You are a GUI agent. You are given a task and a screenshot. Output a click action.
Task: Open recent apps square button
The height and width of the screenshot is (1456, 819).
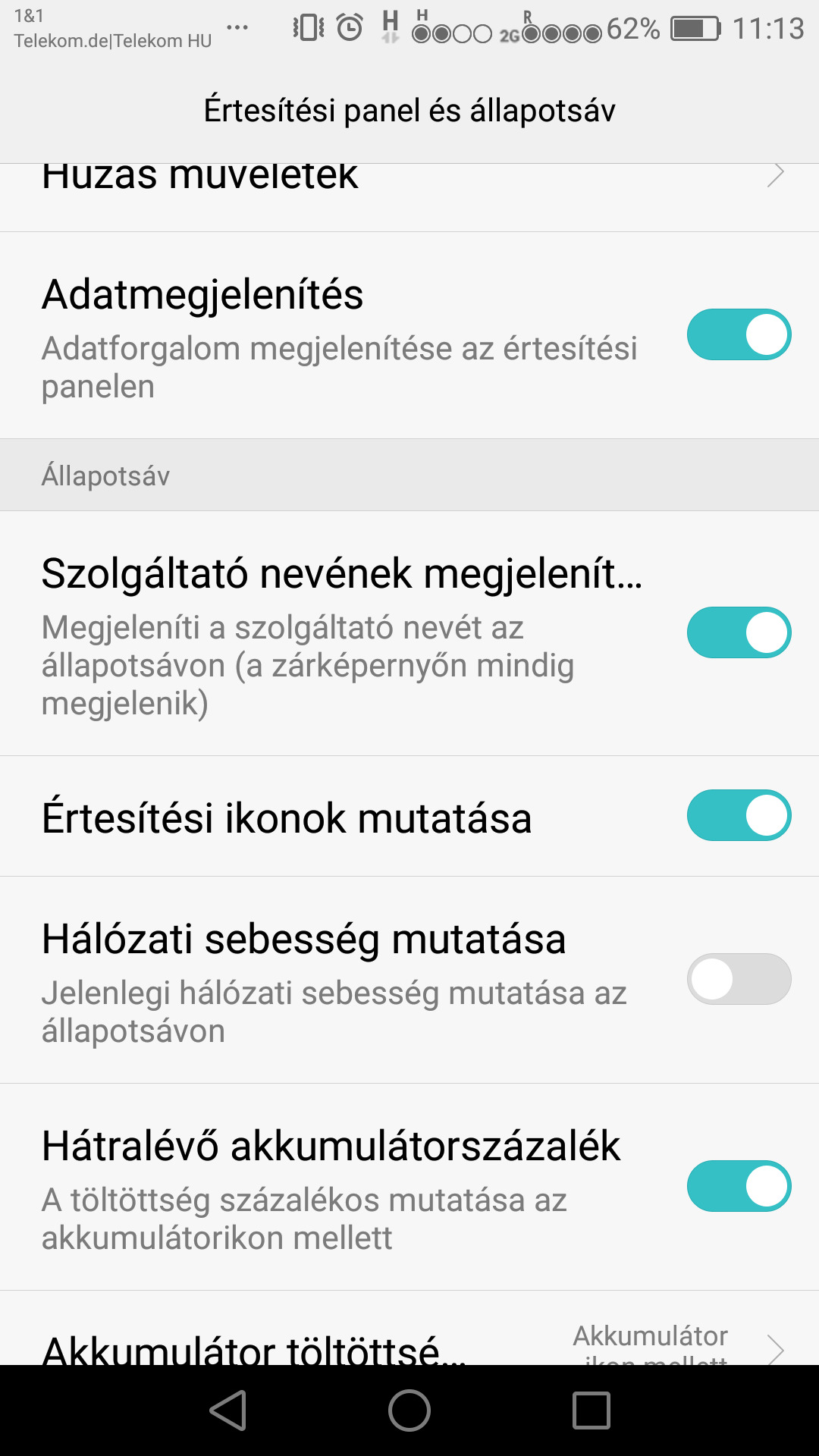click(591, 1410)
